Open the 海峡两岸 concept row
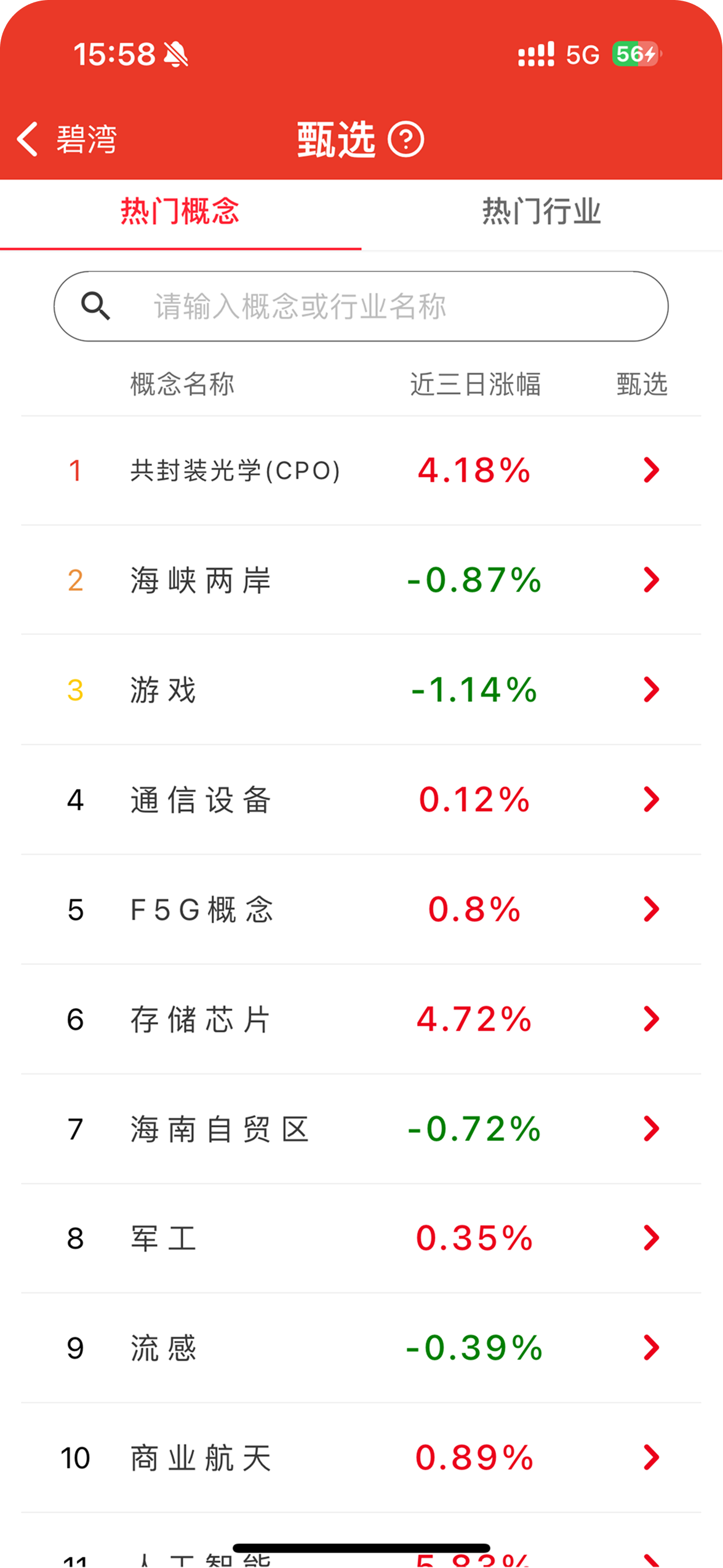 click(361, 580)
